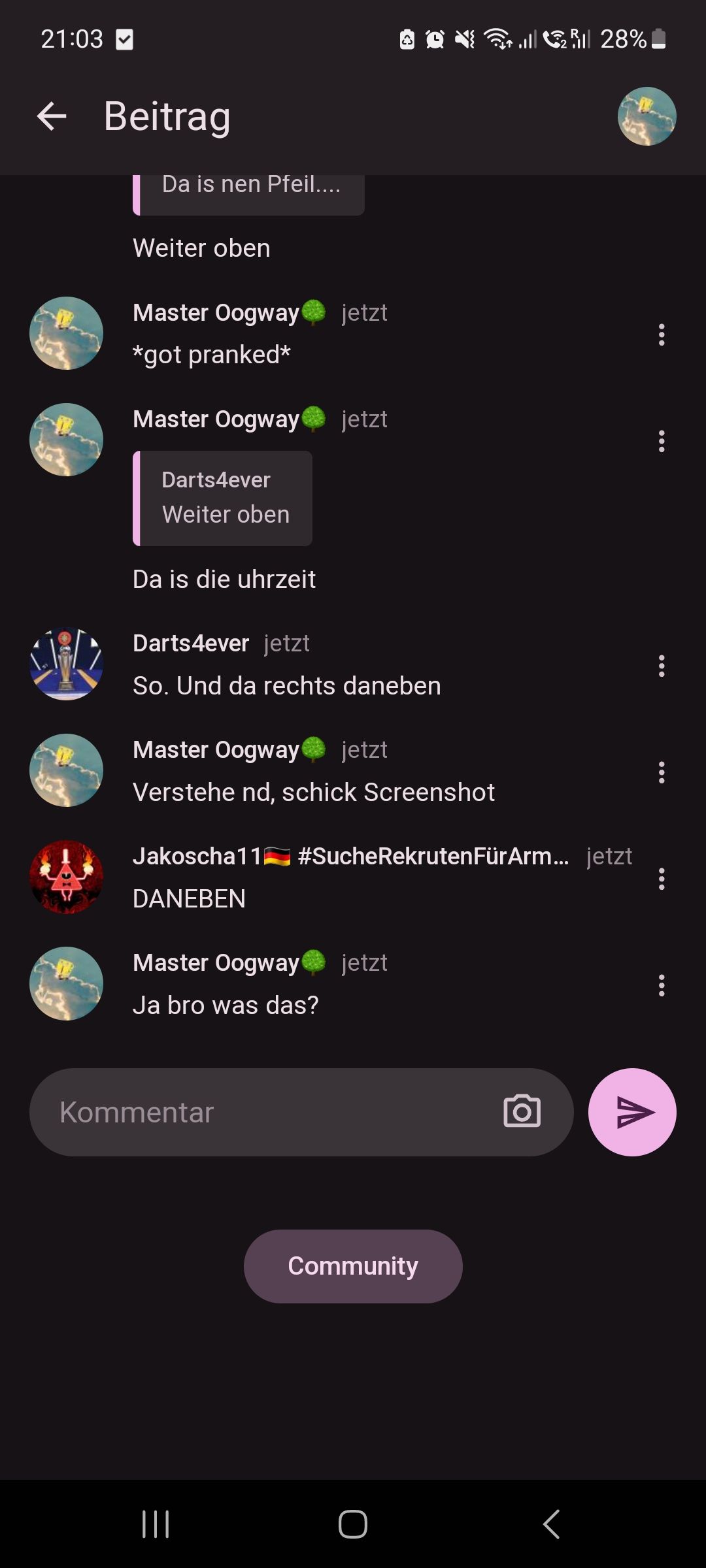Screen dimensions: 706x1568
Task: View Jakoscha11's profile avatar
Action: pos(66,877)
